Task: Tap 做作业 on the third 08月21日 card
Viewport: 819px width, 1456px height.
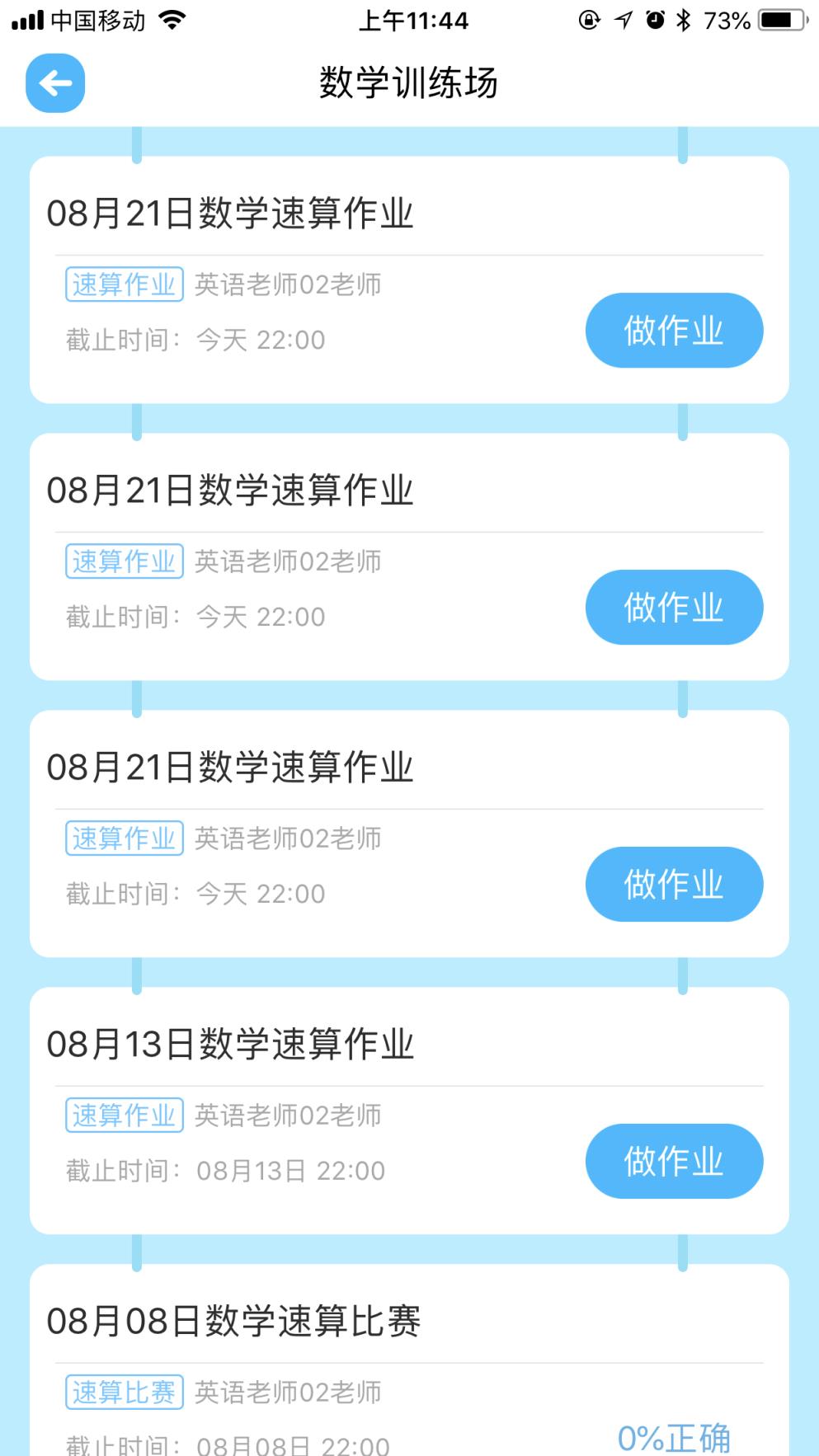Action: (673, 883)
